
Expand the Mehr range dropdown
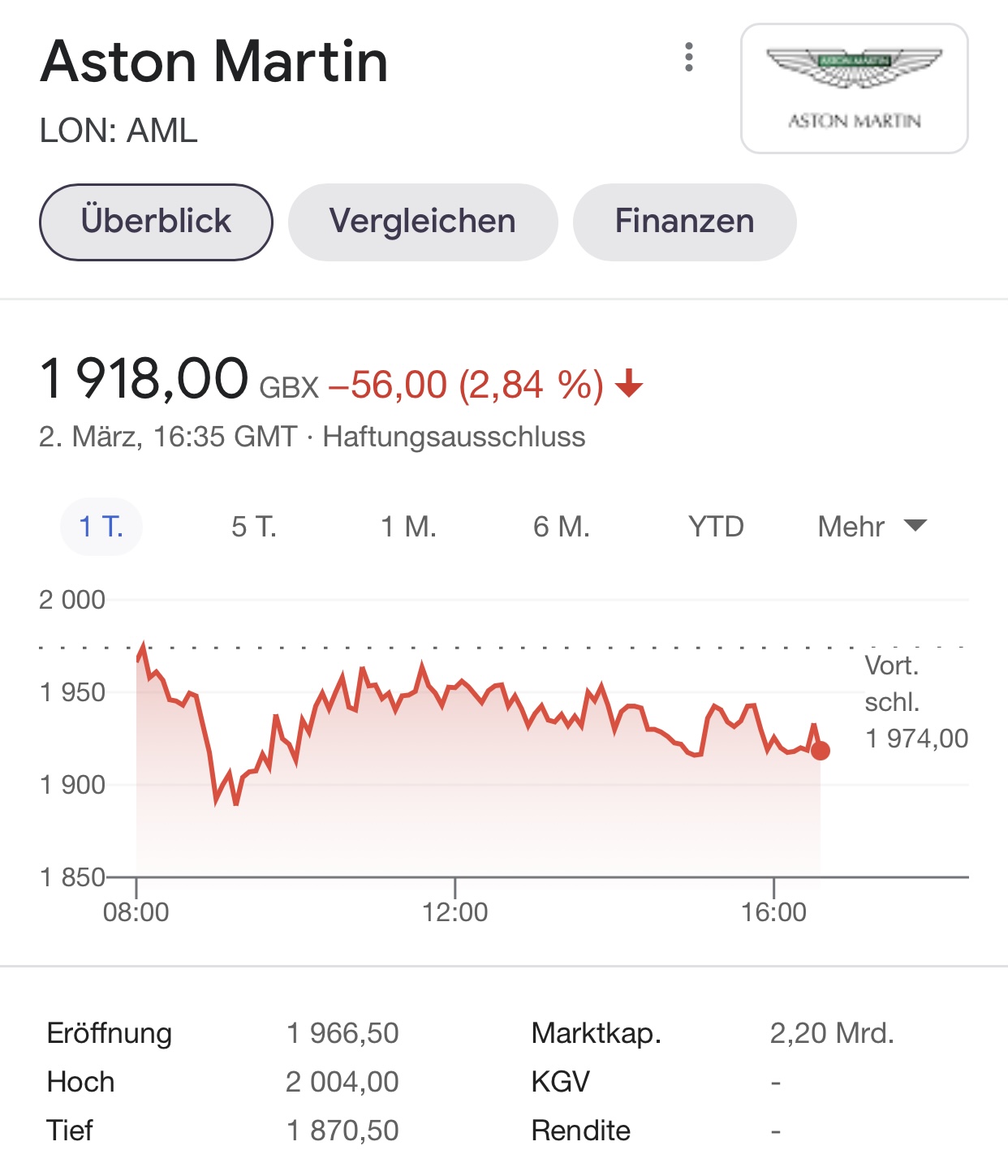pyautogui.click(x=872, y=527)
